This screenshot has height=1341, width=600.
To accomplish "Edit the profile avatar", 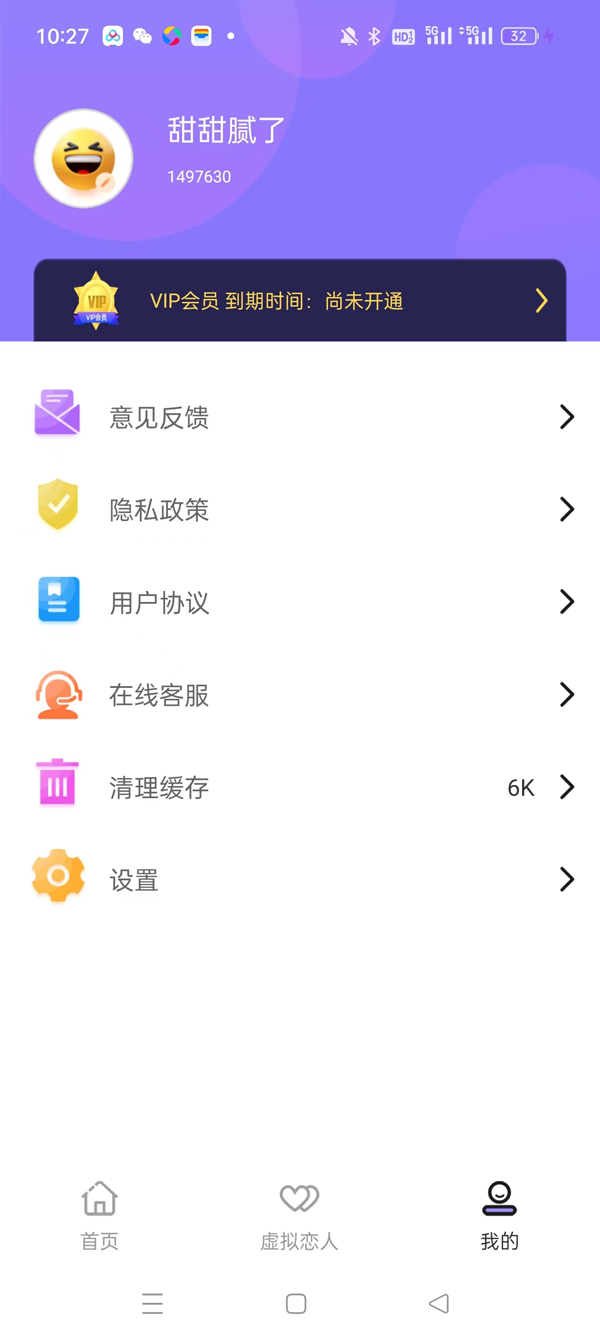I will click(84, 159).
